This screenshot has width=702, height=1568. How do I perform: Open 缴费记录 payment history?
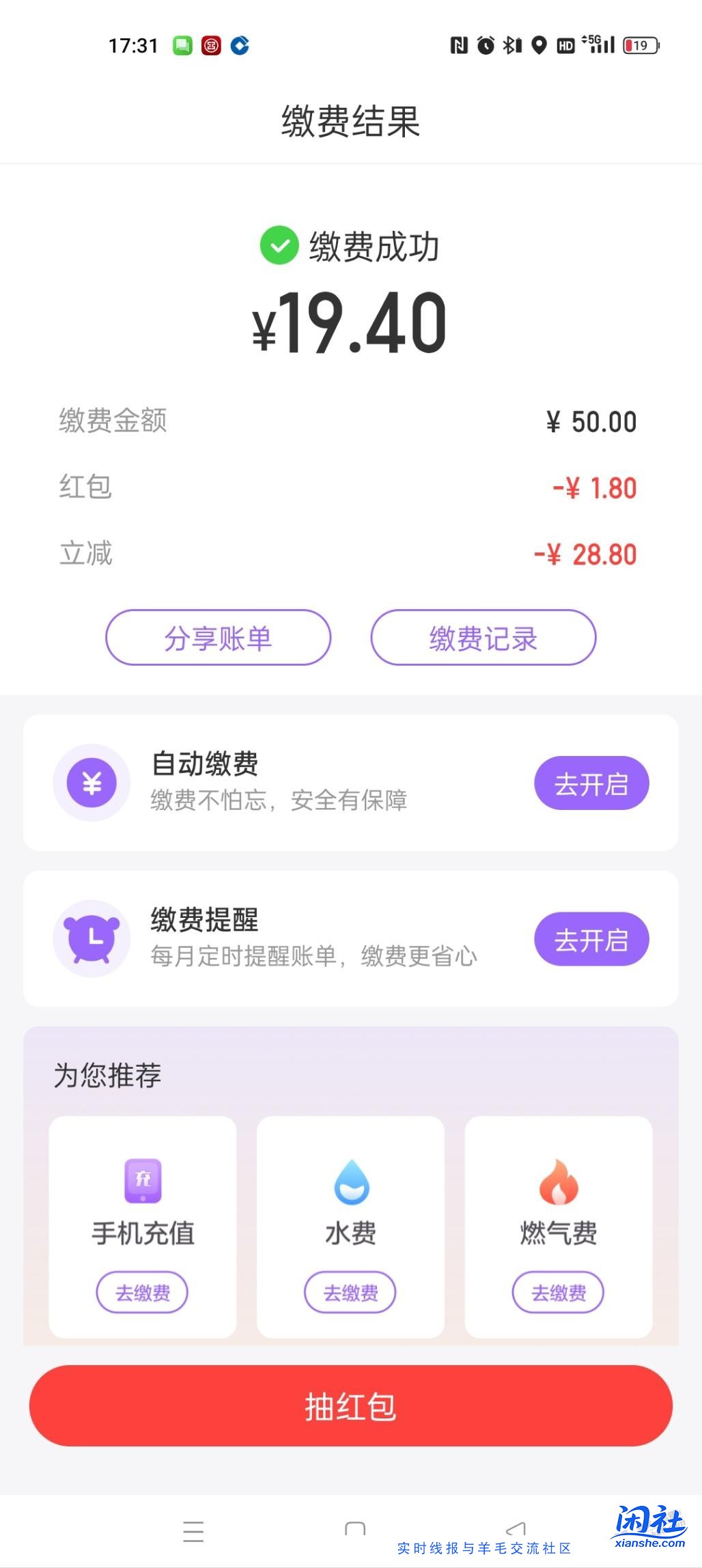pos(483,638)
